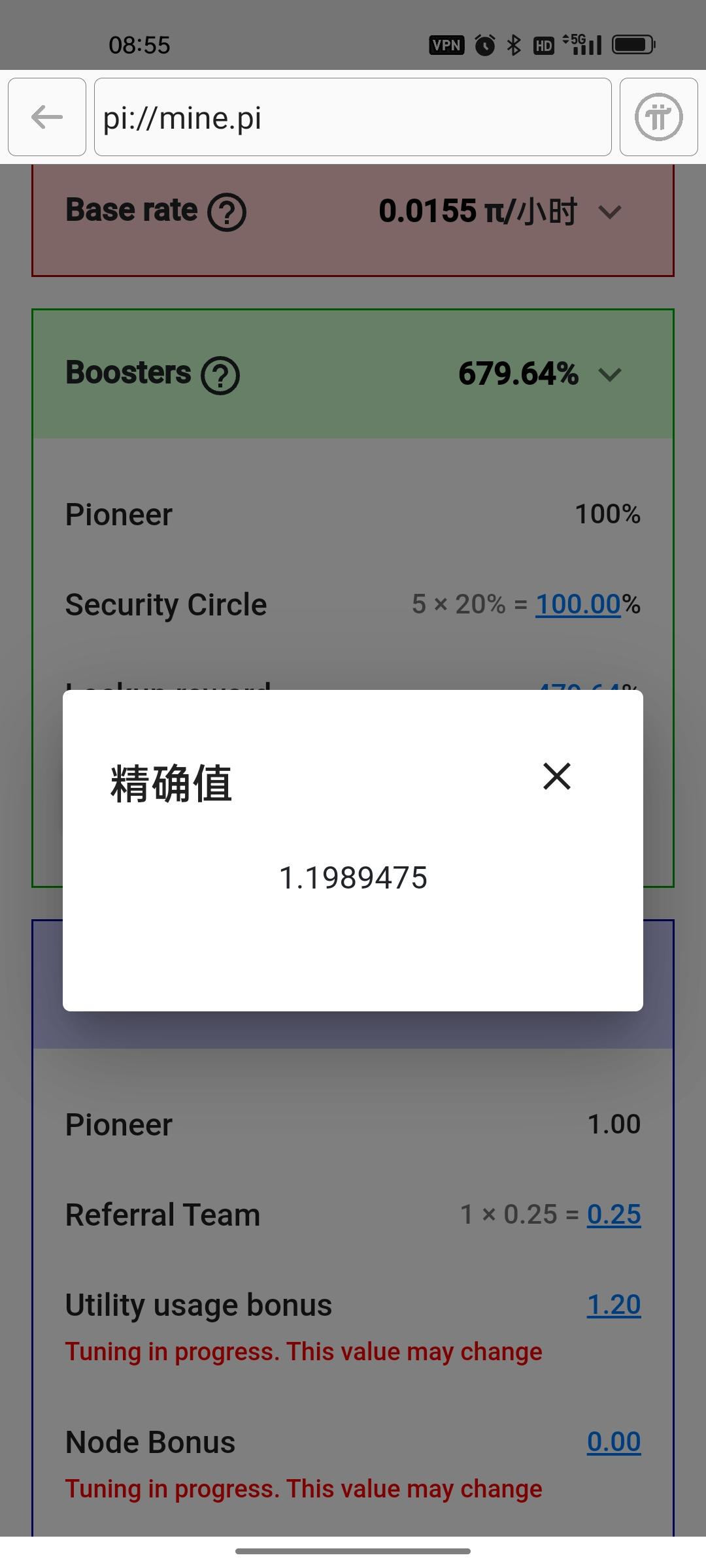Screen dimensions: 706x1568
Task: Open Boosters help question mark
Action: pyautogui.click(x=220, y=375)
